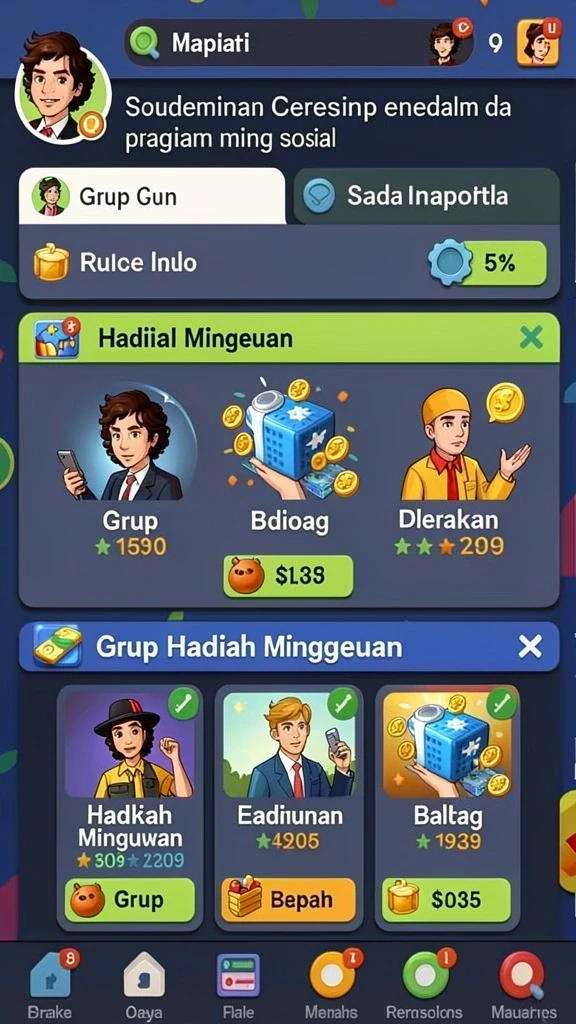Switch to the Grup Gun tab

tap(152, 196)
